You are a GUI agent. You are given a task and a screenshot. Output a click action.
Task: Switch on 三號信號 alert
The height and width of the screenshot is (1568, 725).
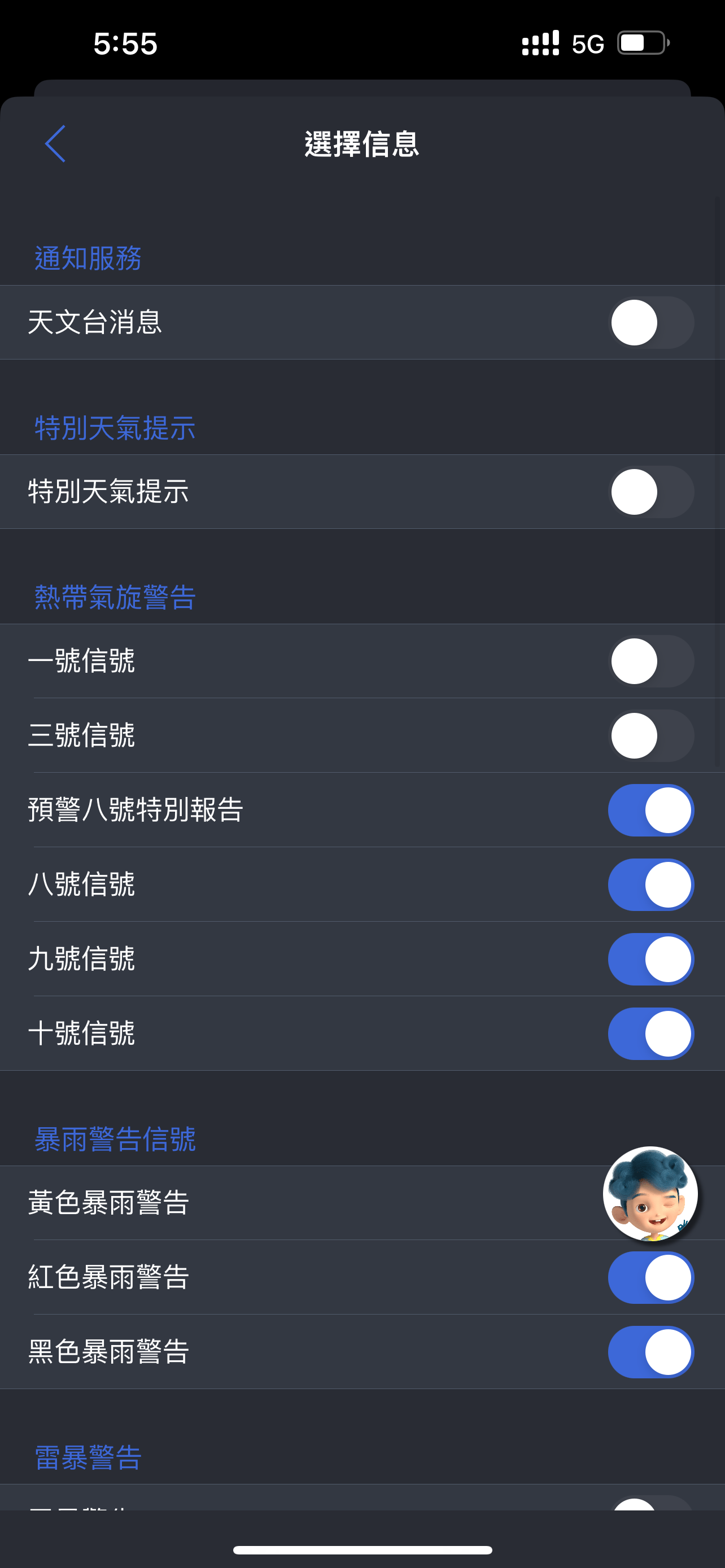[x=650, y=735]
